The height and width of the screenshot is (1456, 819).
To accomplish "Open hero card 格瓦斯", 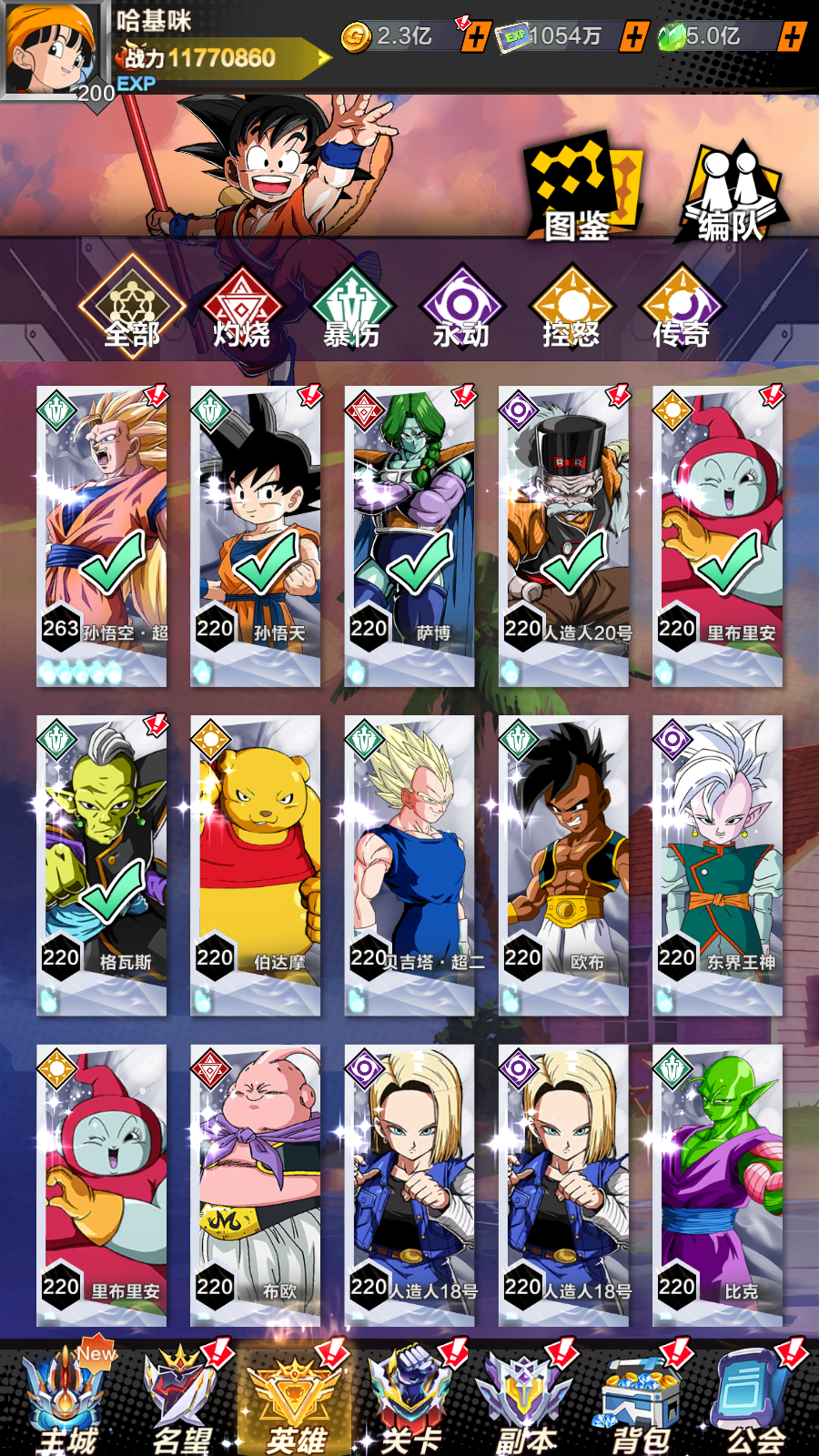I will [102, 864].
